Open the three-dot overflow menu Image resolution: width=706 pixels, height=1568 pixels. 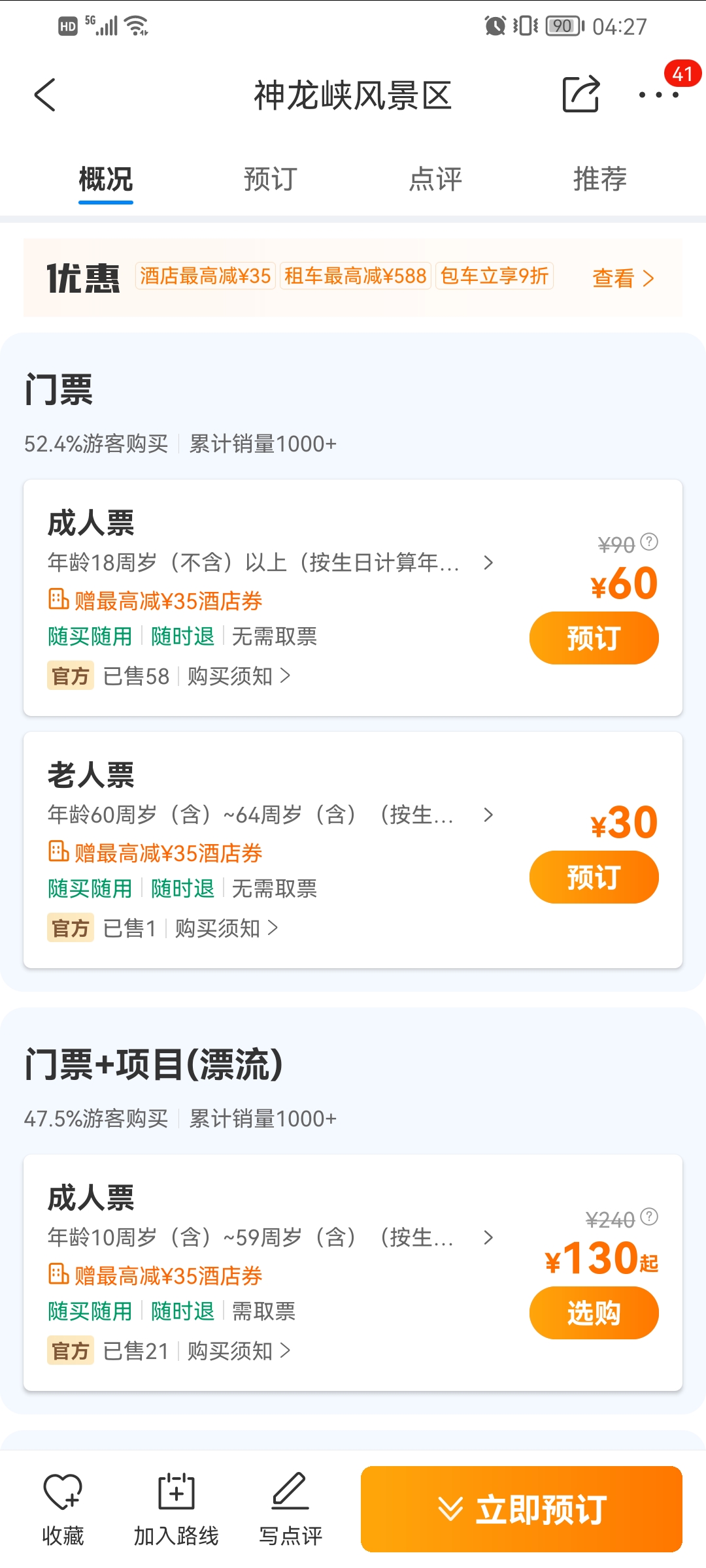click(659, 95)
